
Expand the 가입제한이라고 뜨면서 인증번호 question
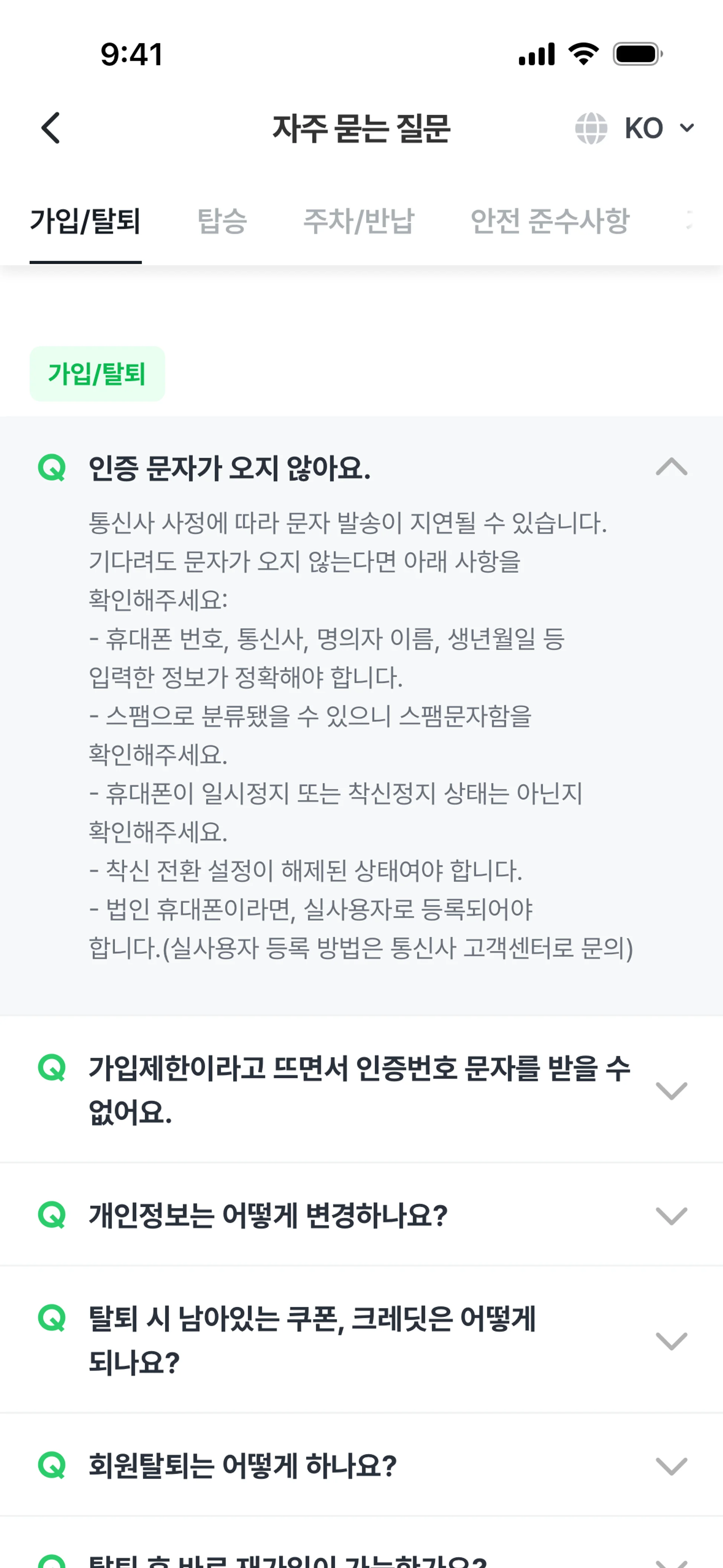click(x=671, y=1090)
